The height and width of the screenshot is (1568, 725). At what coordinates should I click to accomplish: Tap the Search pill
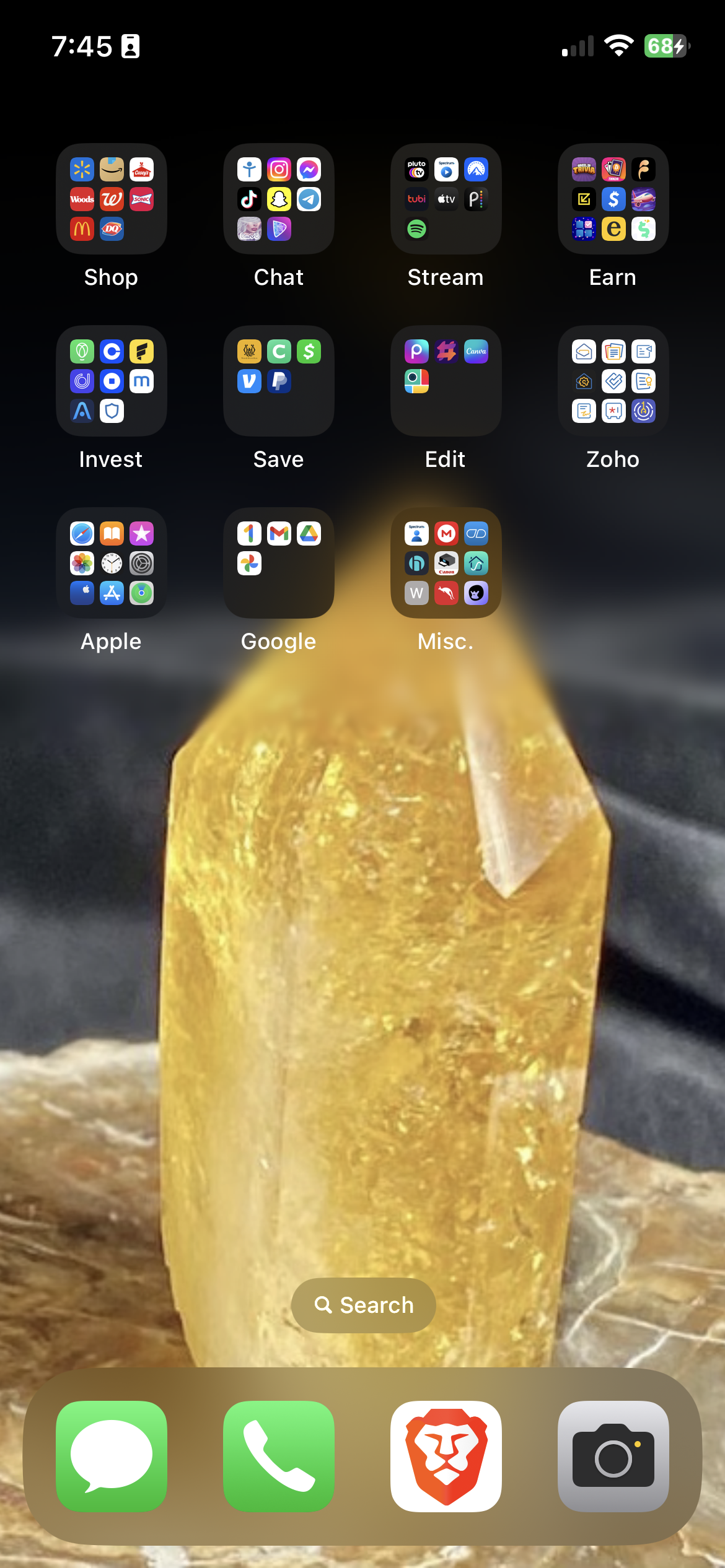point(363,1305)
